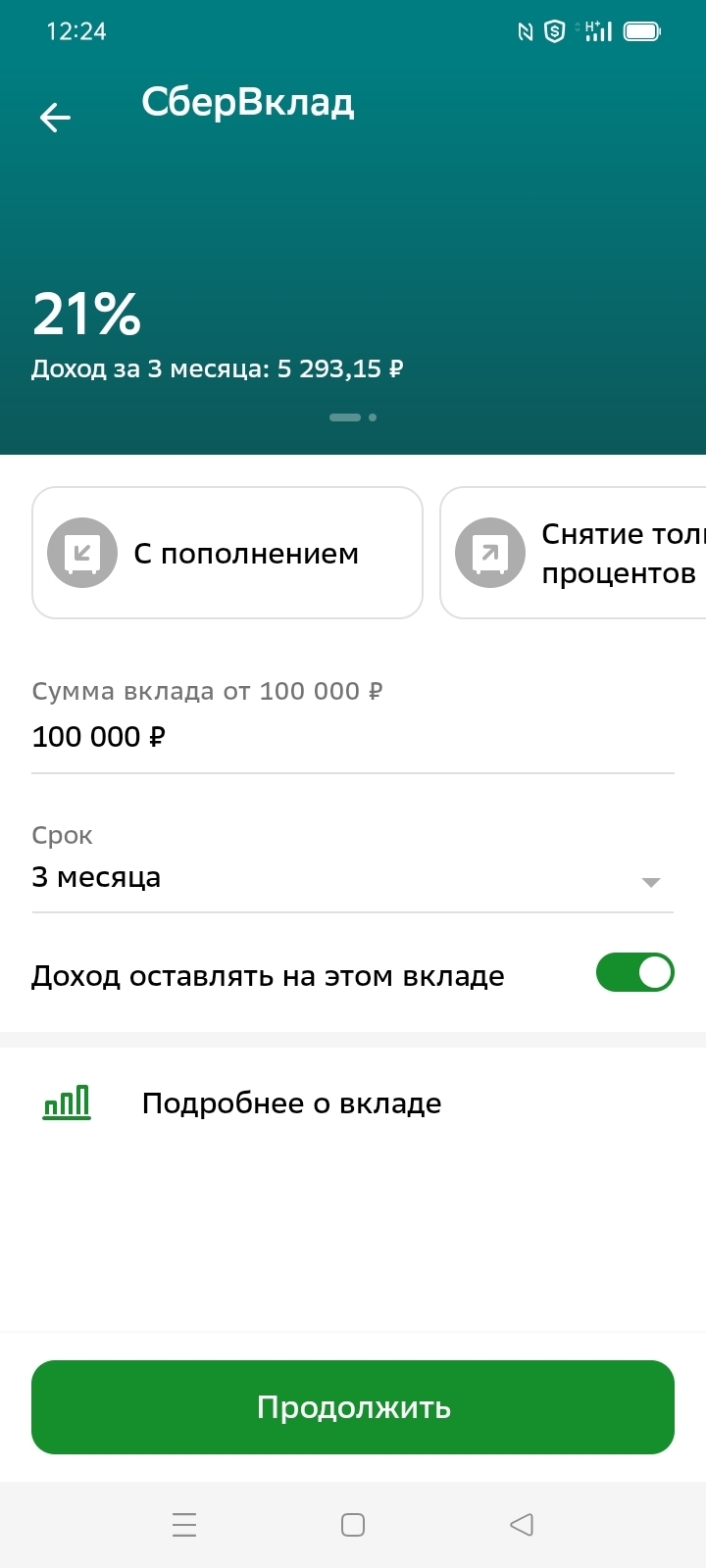Expand the «Срок» dropdown showing 3 месяца
The width and height of the screenshot is (706, 1568).
pyautogui.click(x=351, y=878)
